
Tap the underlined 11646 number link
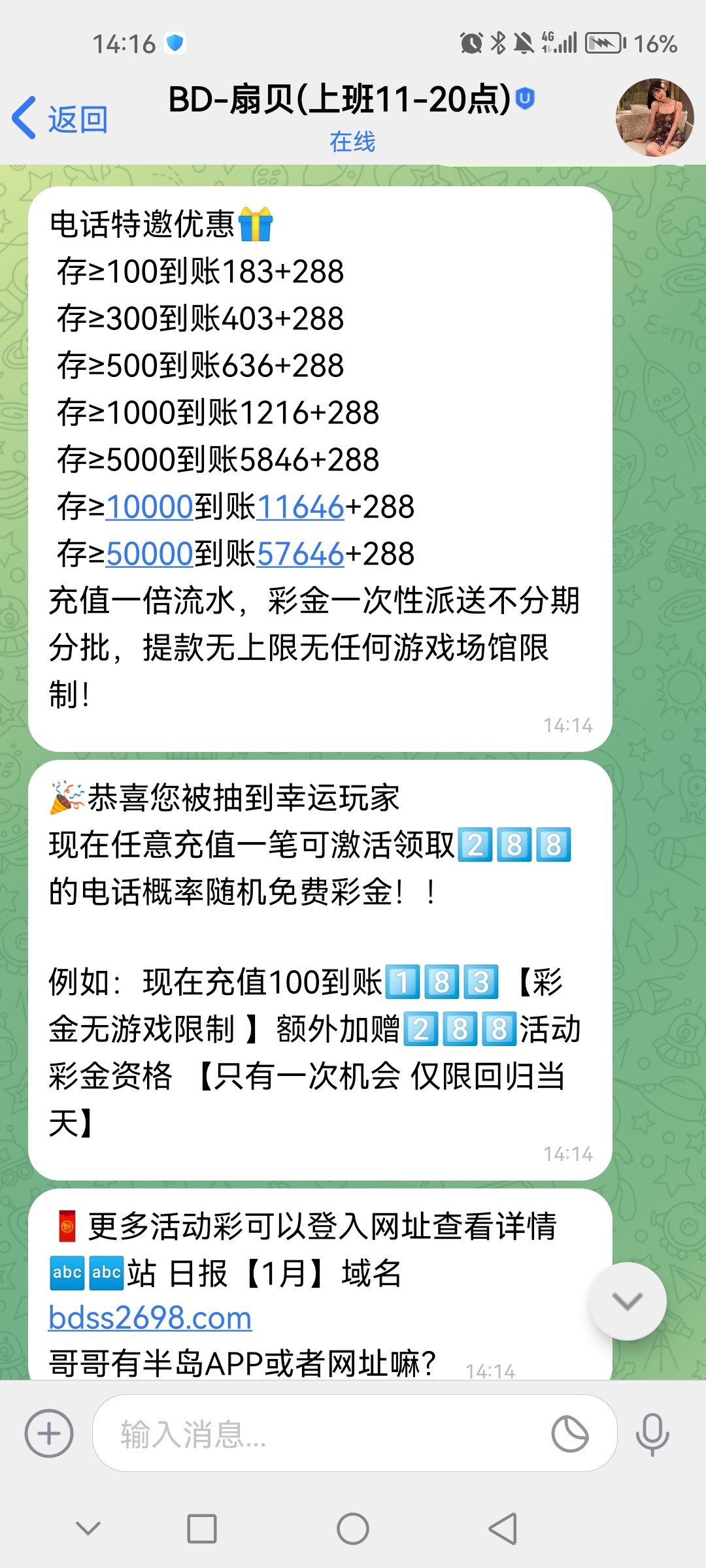(x=301, y=507)
